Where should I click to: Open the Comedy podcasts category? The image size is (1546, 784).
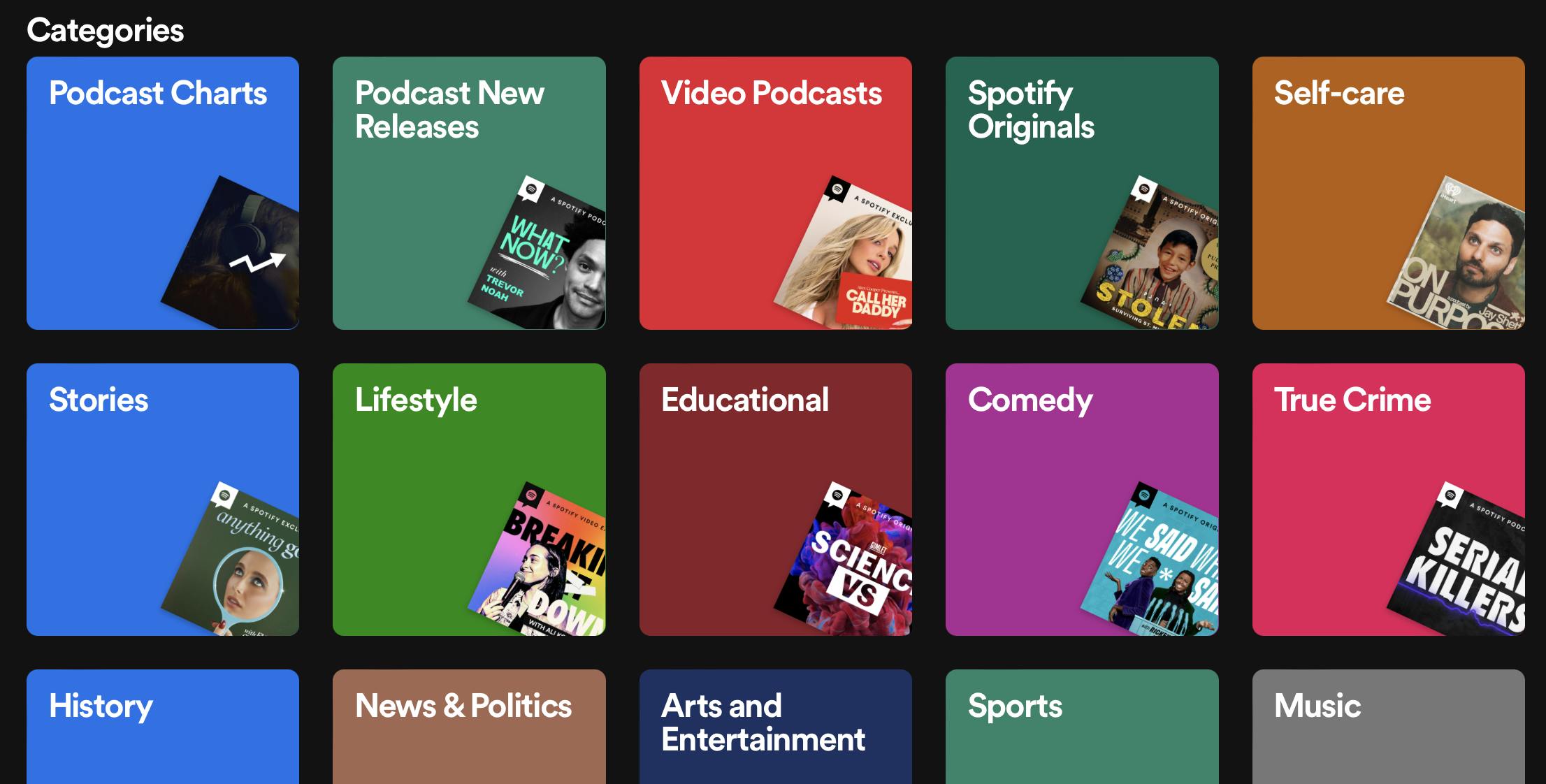(x=1081, y=499)
